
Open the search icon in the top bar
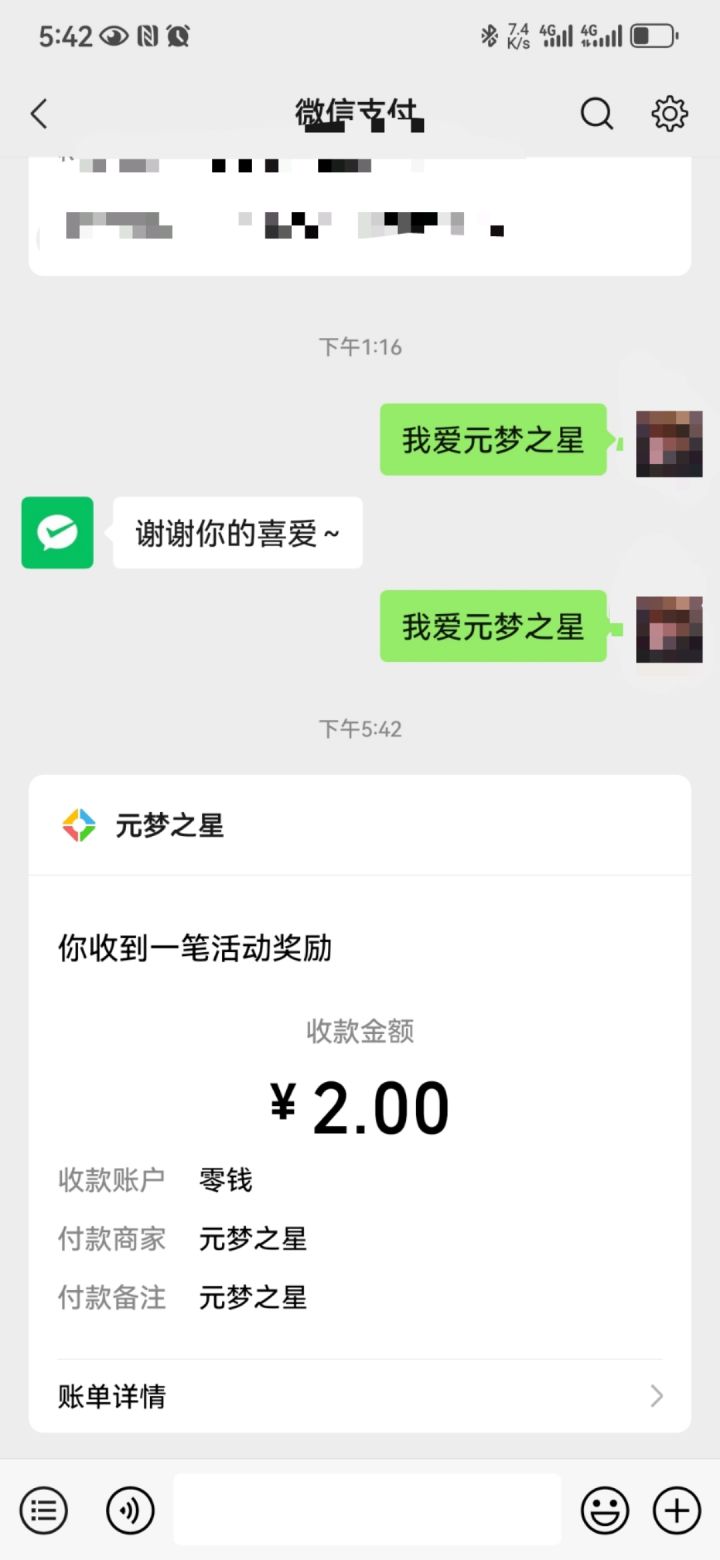point(597,114)
